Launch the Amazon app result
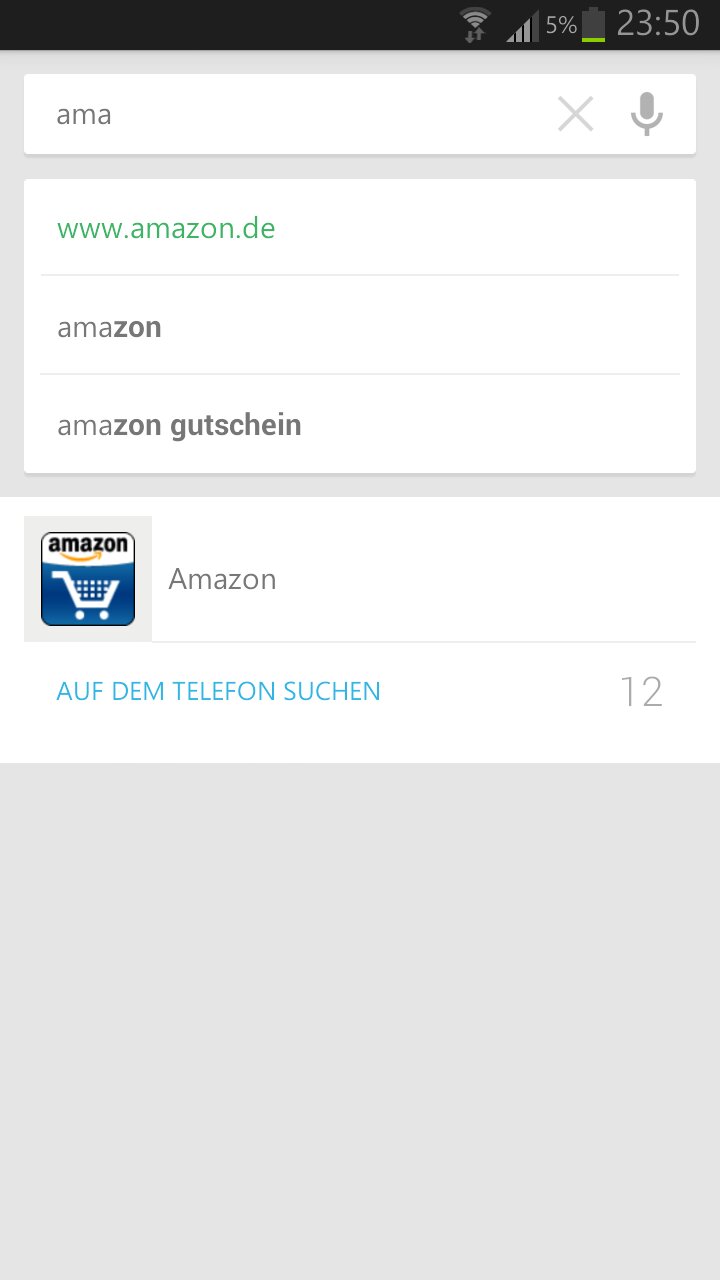The width and height of the screenshot is (720, 1280). pyautogui.click(x=222, y=579)
